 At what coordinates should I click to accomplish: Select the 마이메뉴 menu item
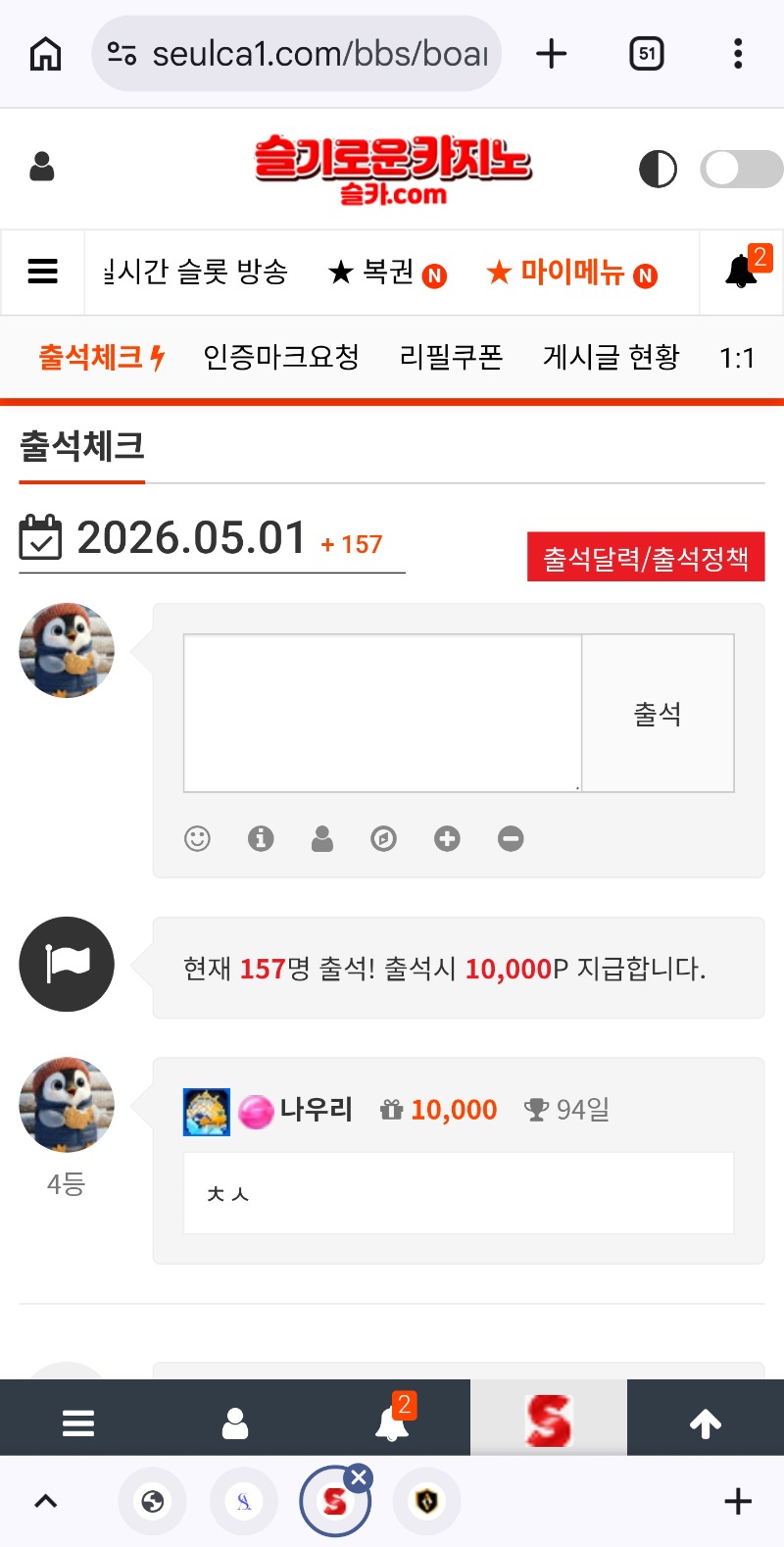click(571, 273)
